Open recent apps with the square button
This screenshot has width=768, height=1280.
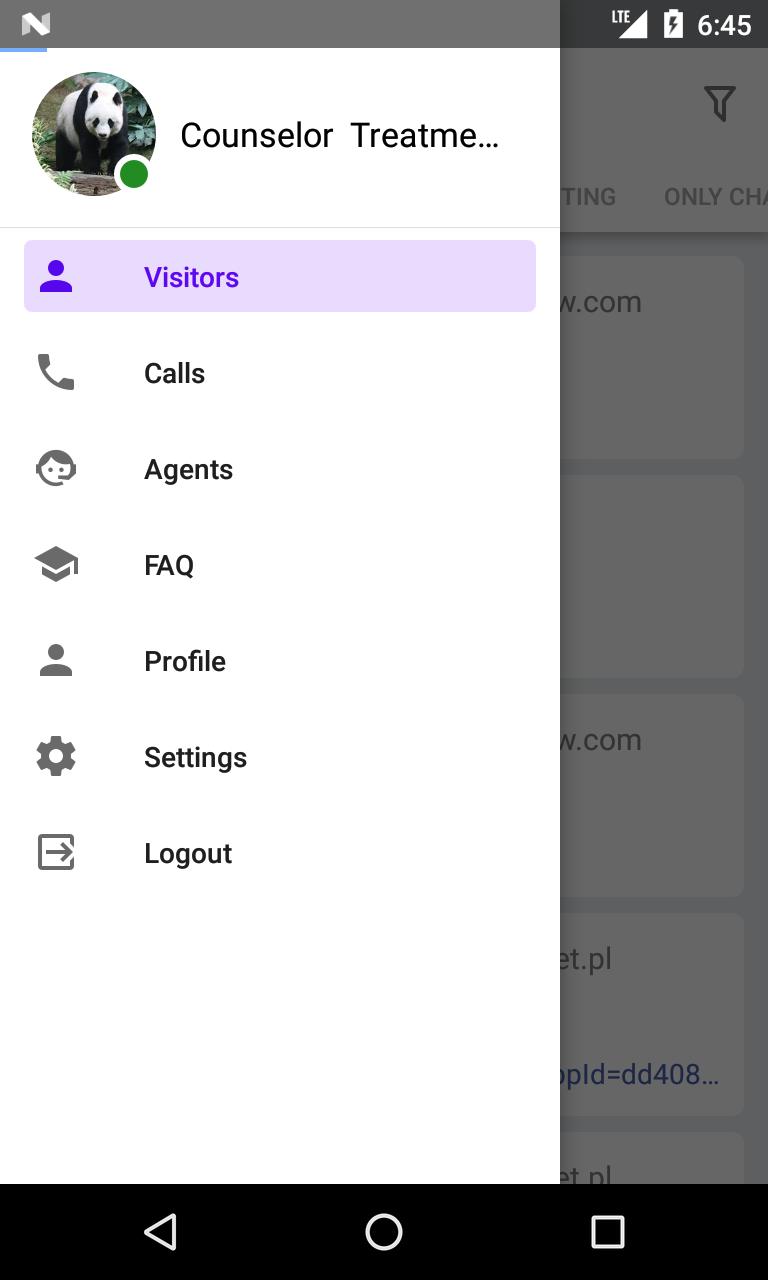pyautogui.click(x=607, y=1231)
